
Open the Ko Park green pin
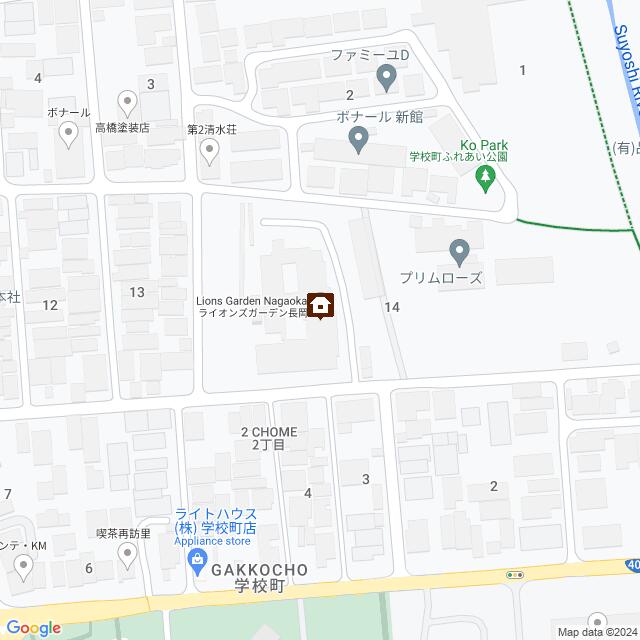(486, 180)
